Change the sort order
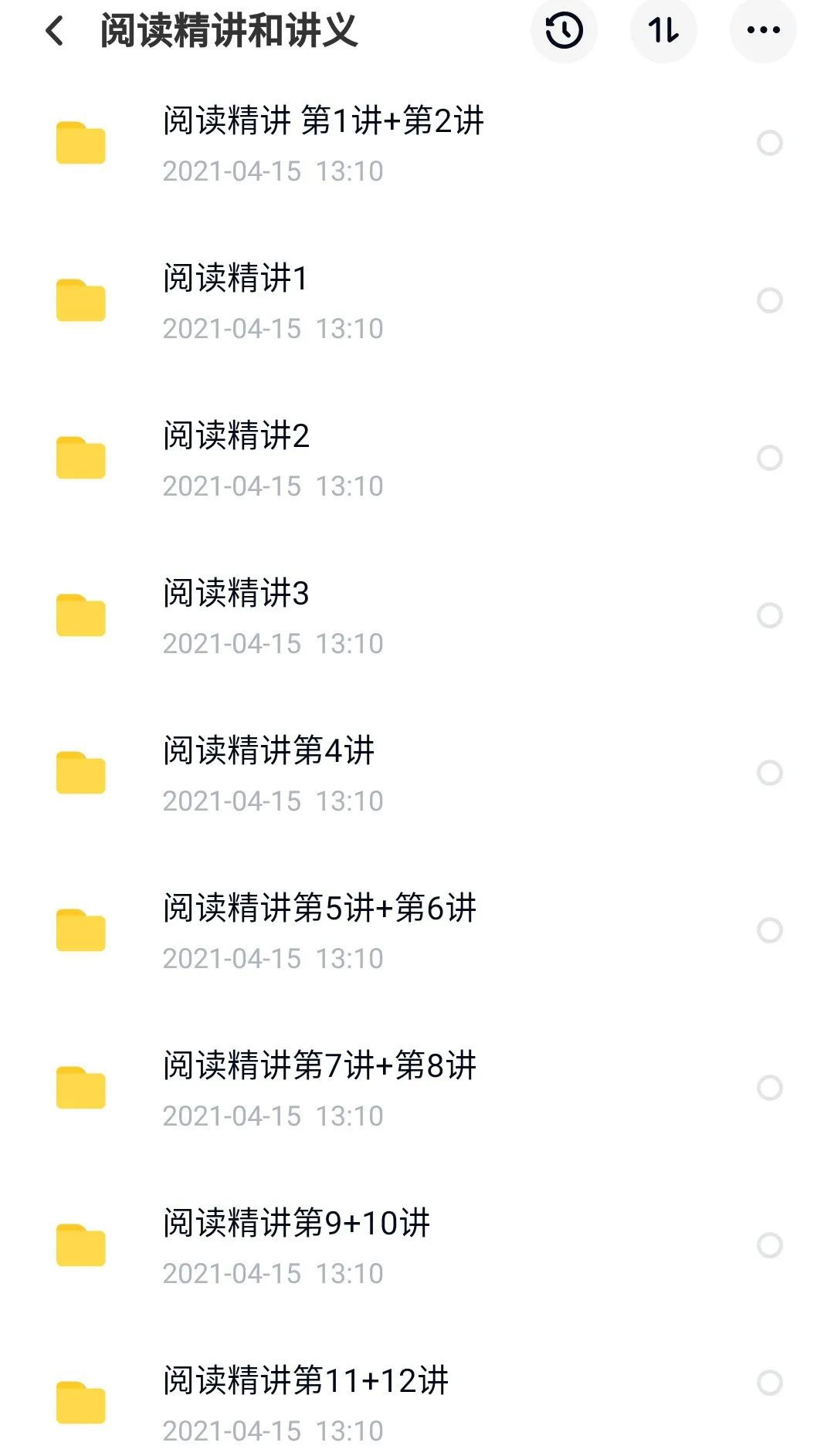The image size is (834, 1456). 663,31
